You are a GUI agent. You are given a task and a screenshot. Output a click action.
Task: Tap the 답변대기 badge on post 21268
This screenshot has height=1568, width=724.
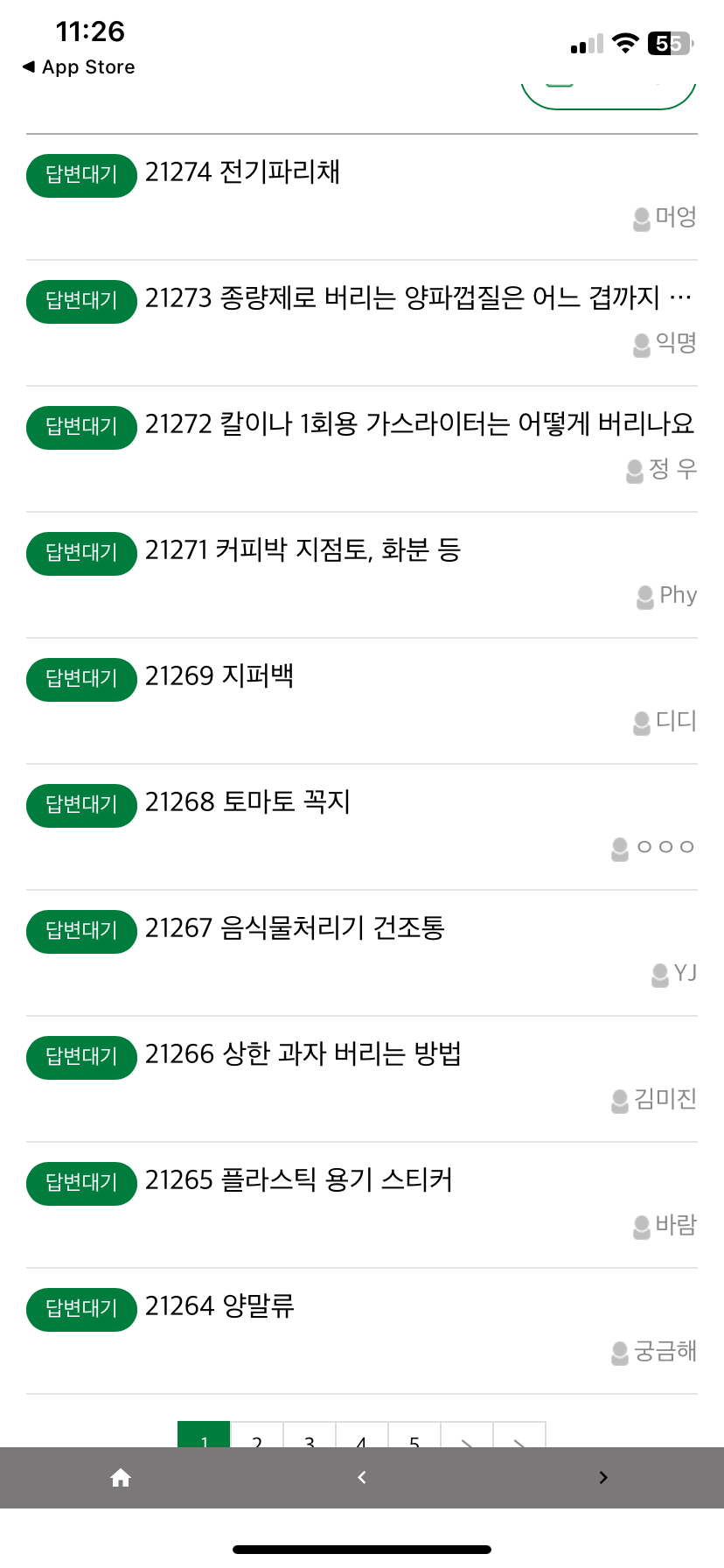80,805
